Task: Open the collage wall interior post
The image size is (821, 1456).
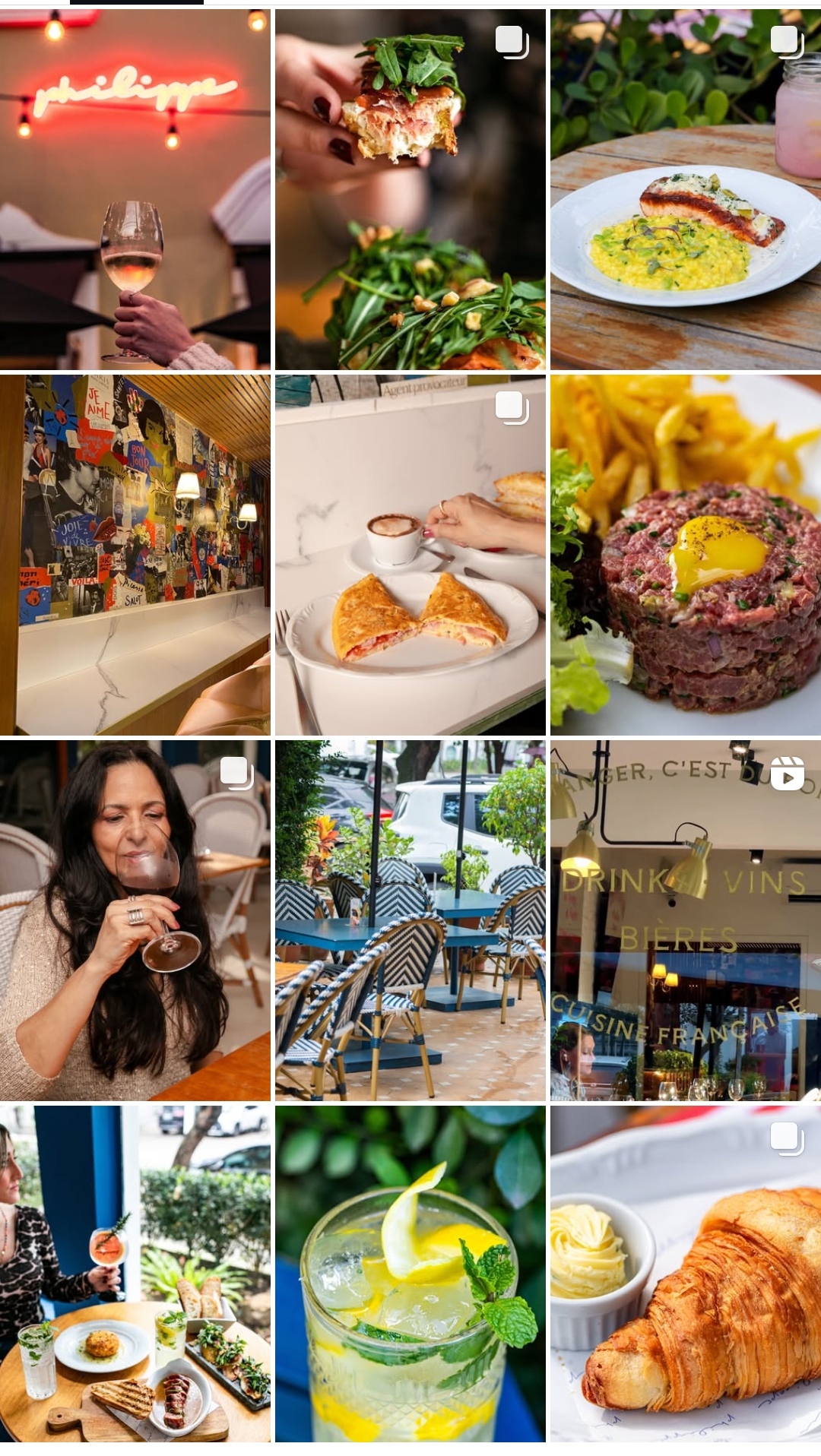Action: click(x=135, y=555)
